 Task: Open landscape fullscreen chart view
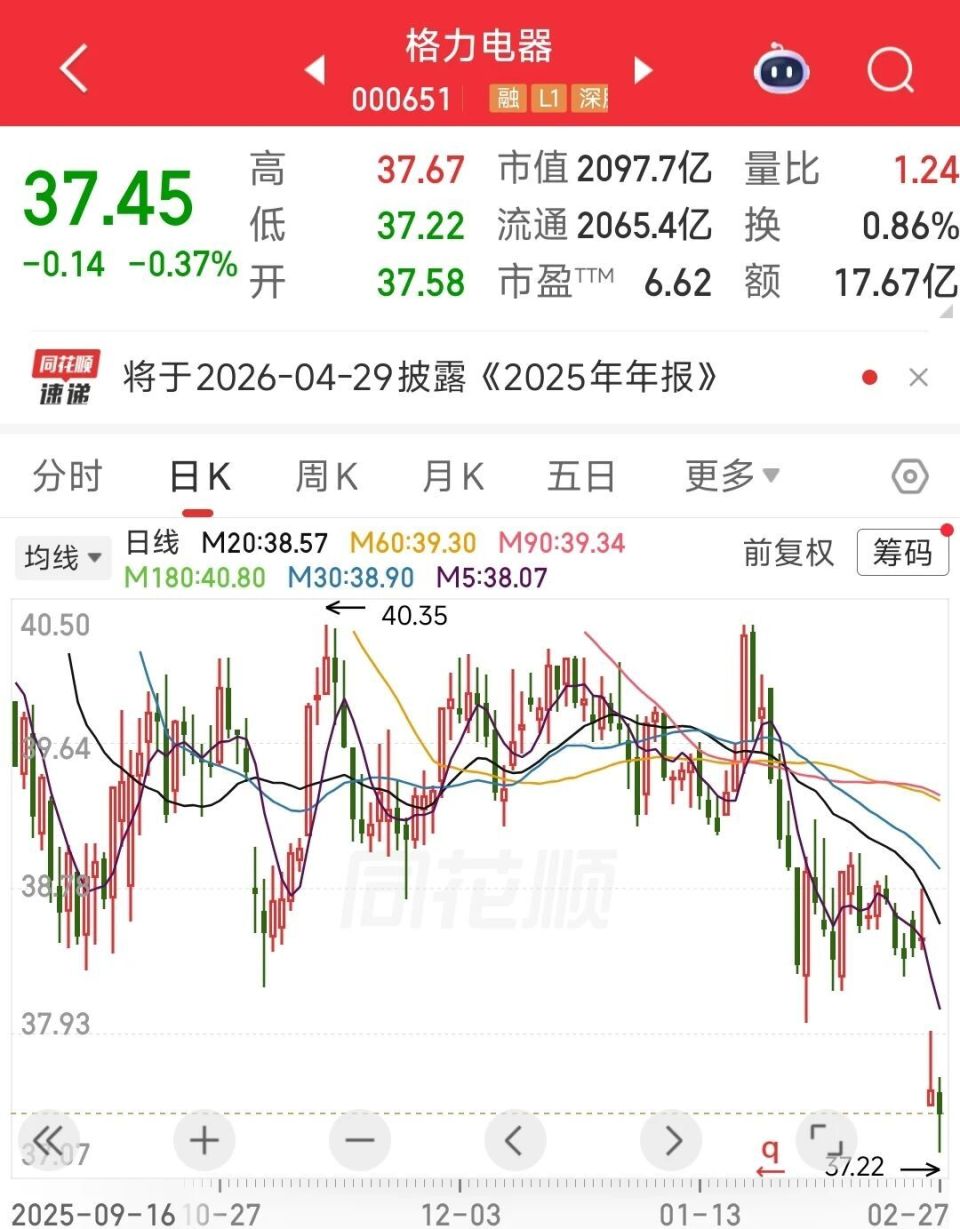(x=826, y=1139)
